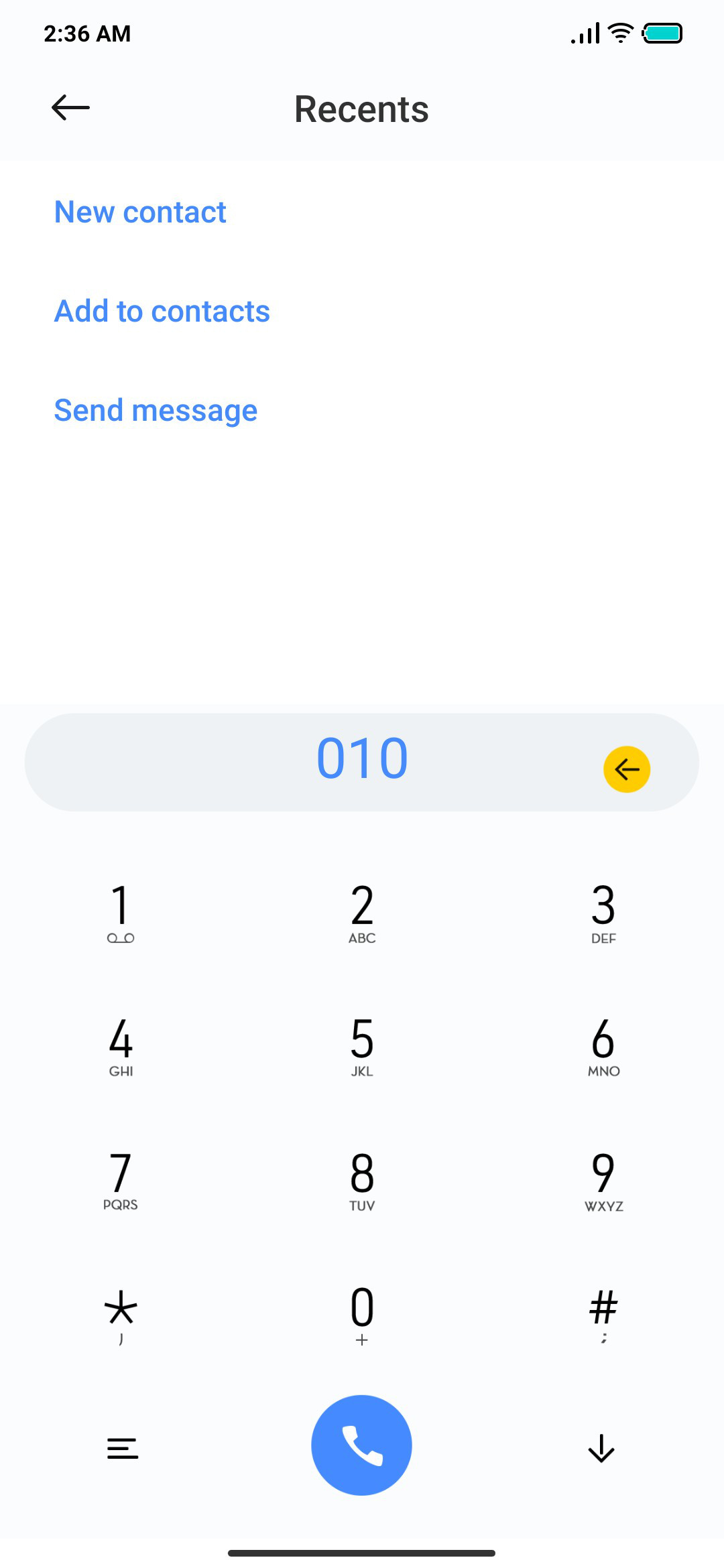Enter digit 3 DEF

(603, 913)
